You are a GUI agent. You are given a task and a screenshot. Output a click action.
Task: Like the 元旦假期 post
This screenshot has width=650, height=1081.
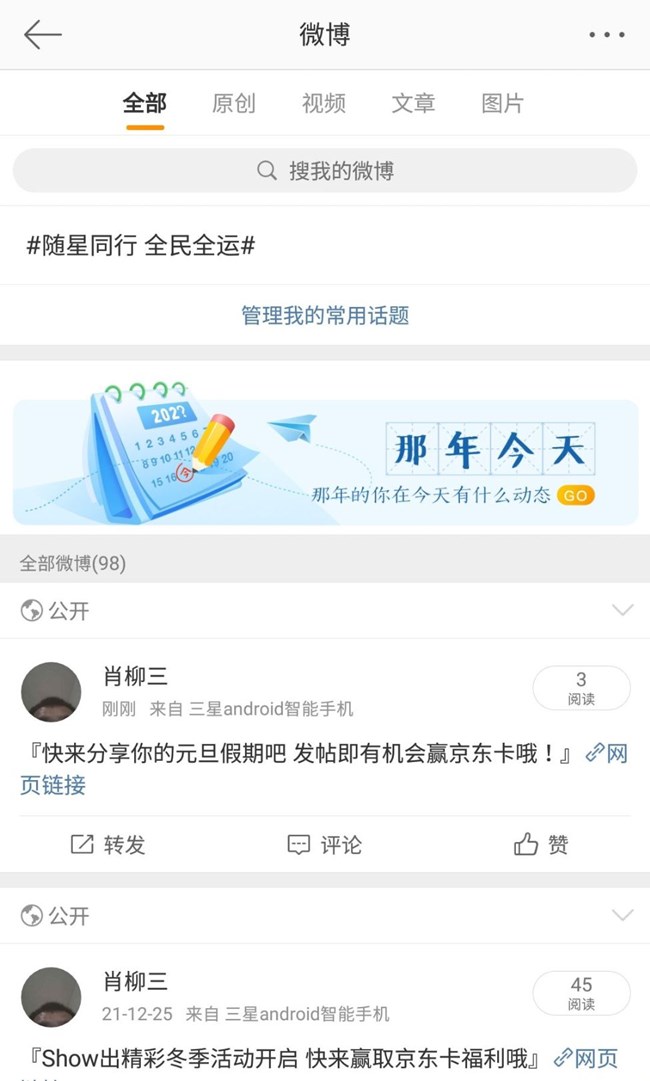(x=541, y=845)
